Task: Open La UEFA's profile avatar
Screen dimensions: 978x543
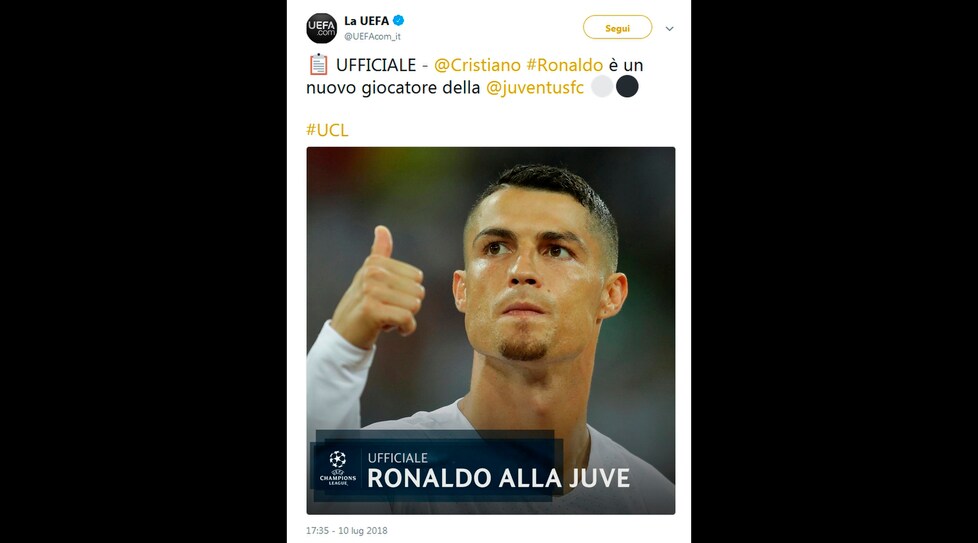Action: pyautogui.click(x=322, y=28)
